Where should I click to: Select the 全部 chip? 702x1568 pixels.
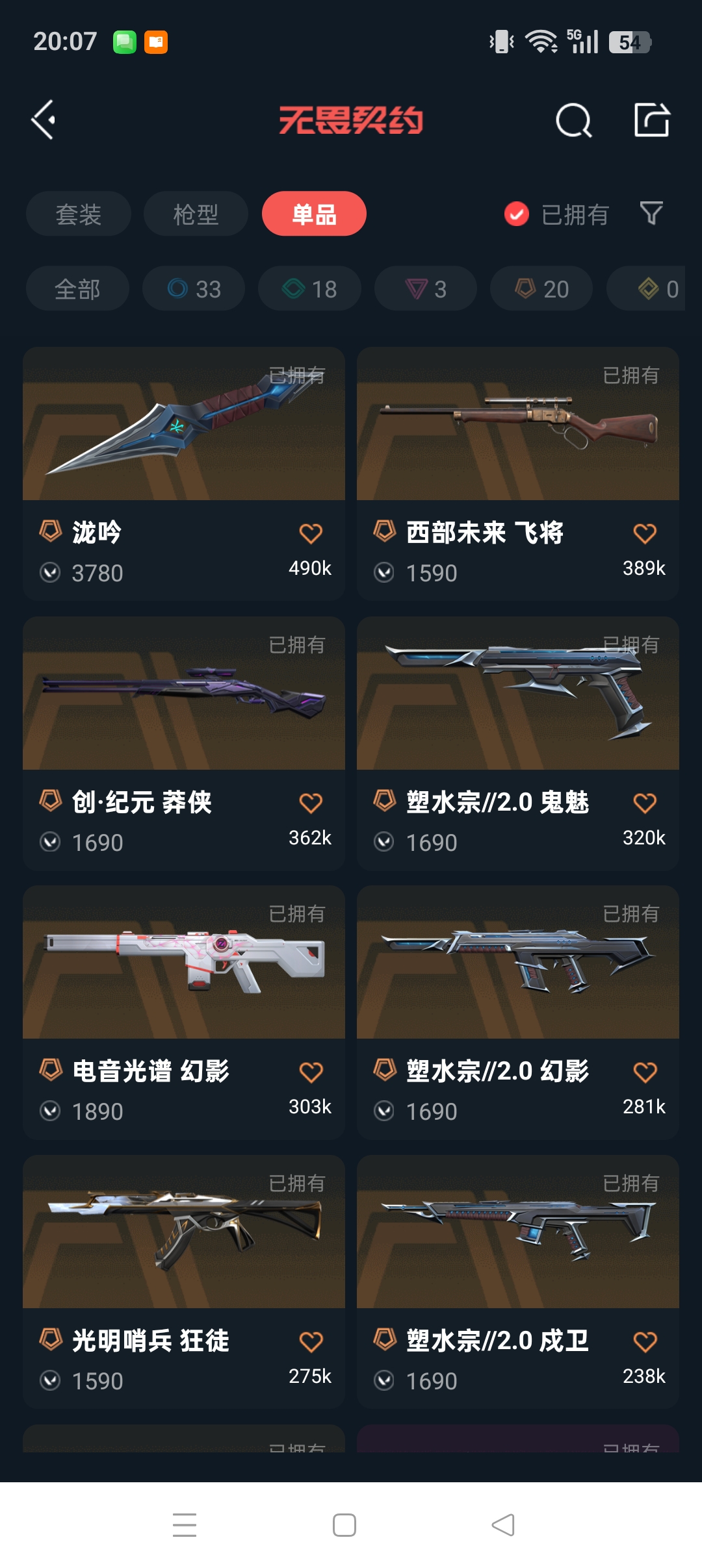(77, 288)
